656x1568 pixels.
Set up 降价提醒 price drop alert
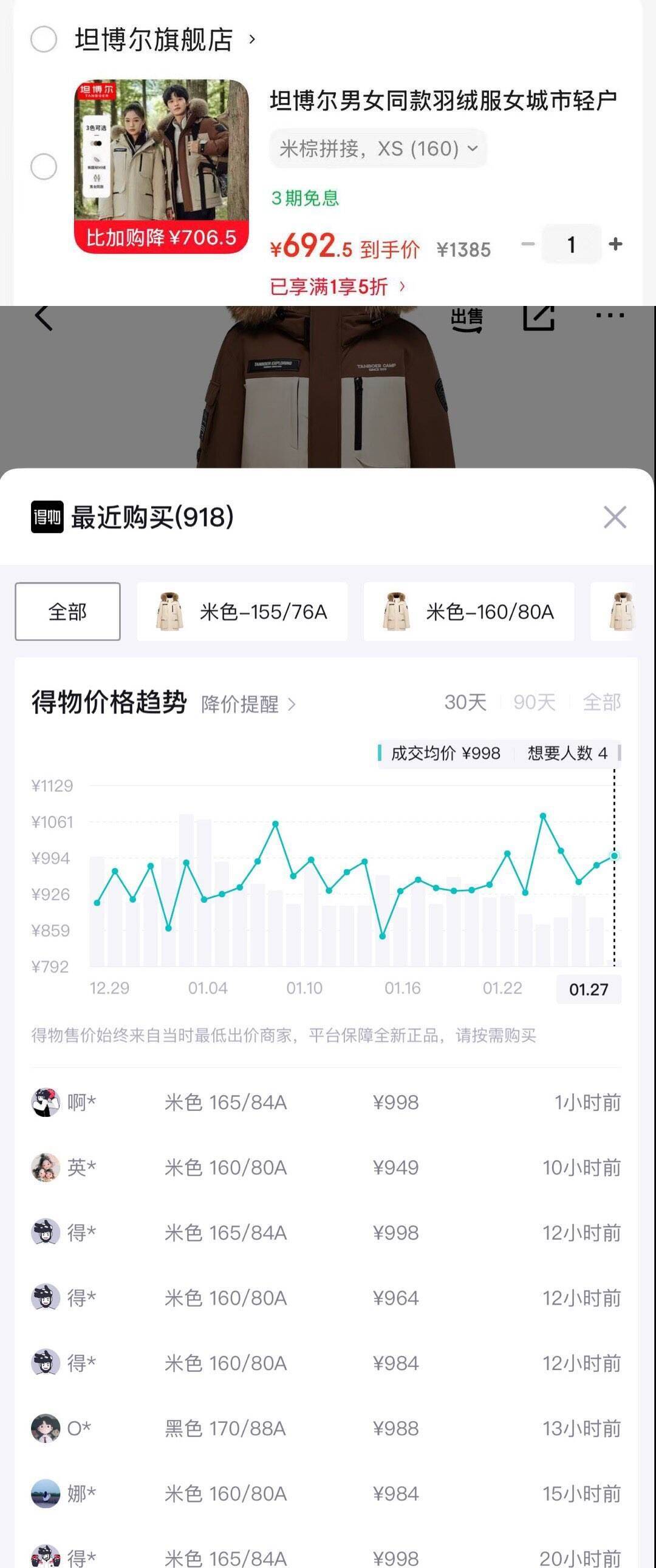click(248, 704)
